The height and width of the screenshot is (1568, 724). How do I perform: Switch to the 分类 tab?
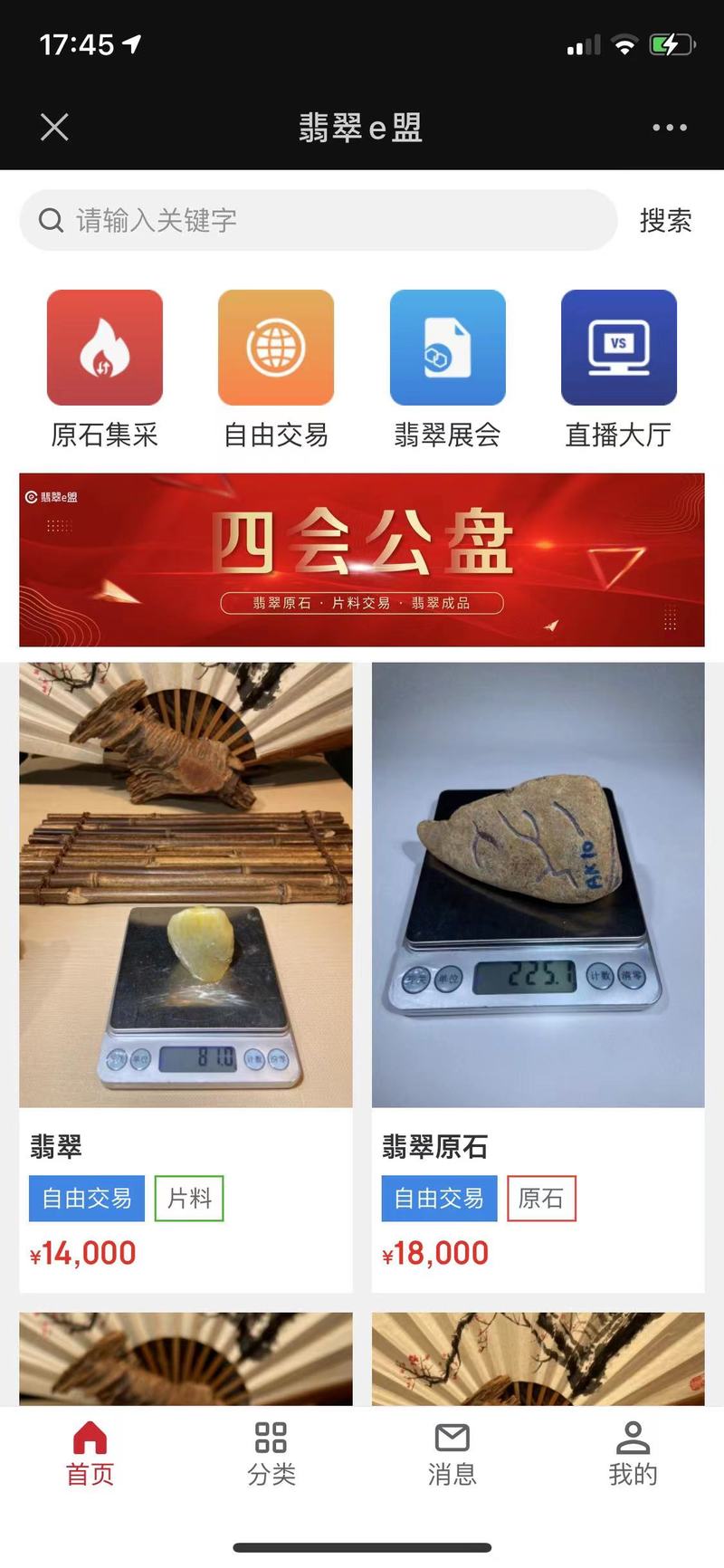pyautogui.click(x=271, y=1454)
